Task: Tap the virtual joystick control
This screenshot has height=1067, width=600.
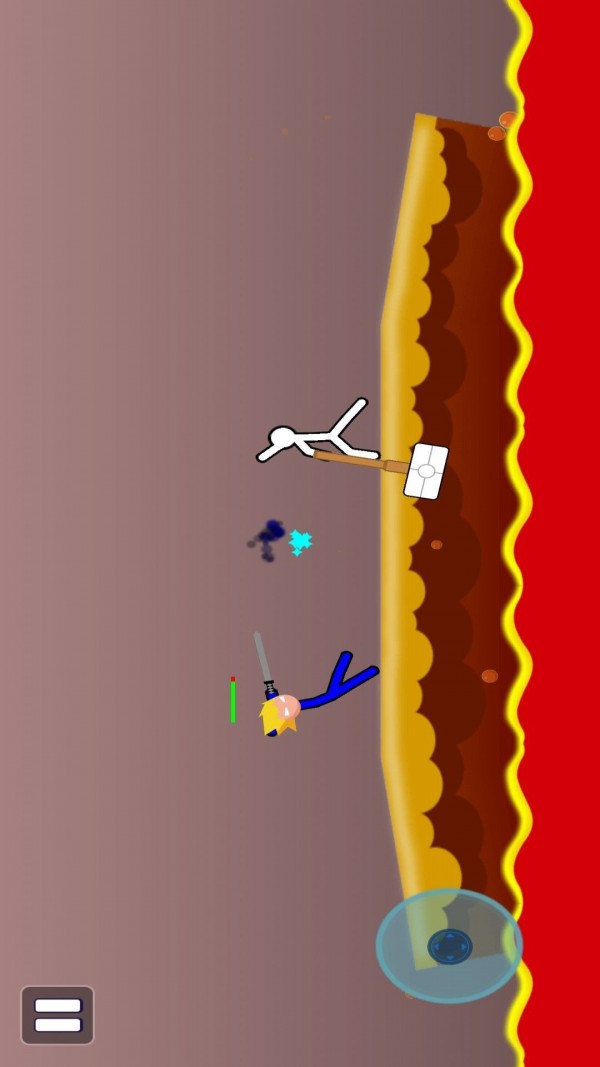Action: tap(450, 946)
